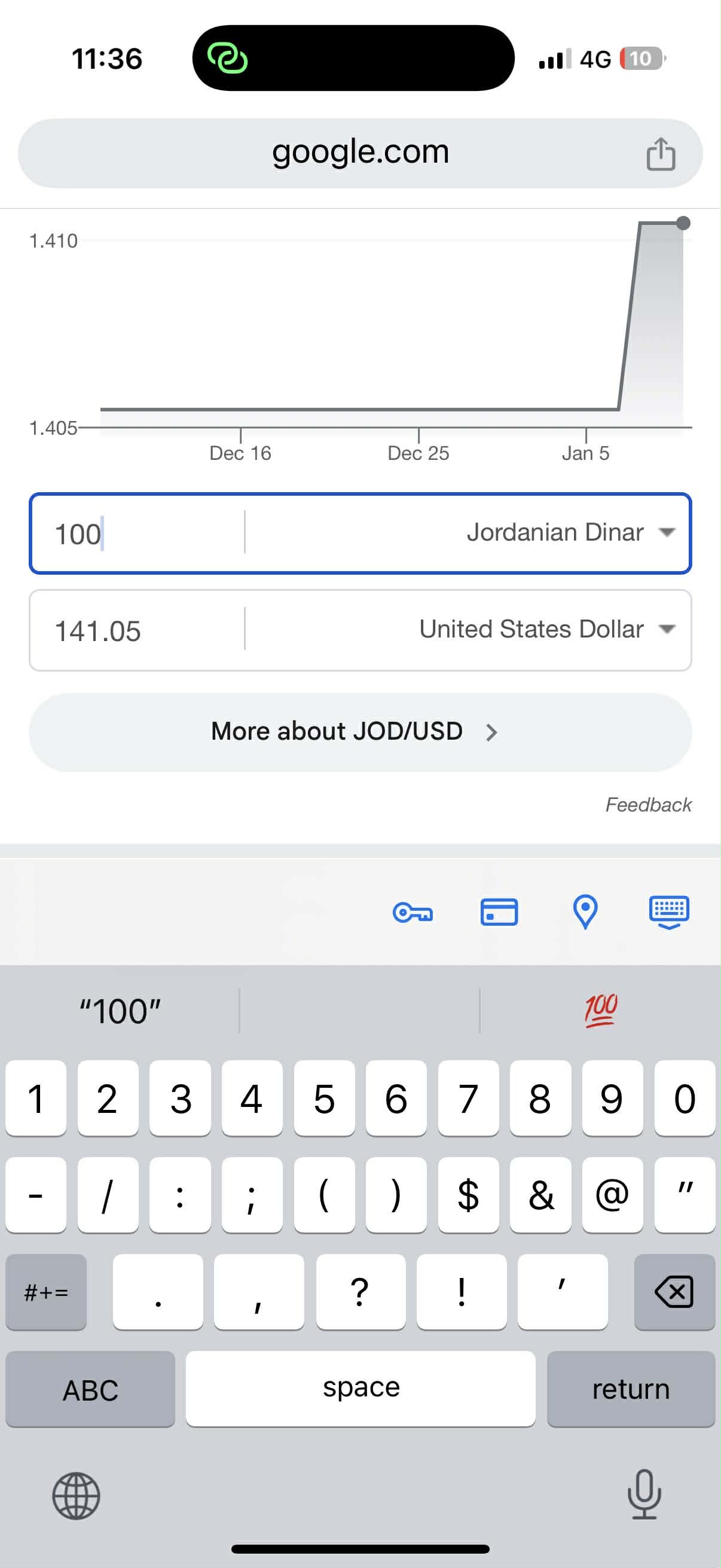721x1568 pixels.
Task: Select the "100" keyboard suggestion
Action: coord(120,1011)
